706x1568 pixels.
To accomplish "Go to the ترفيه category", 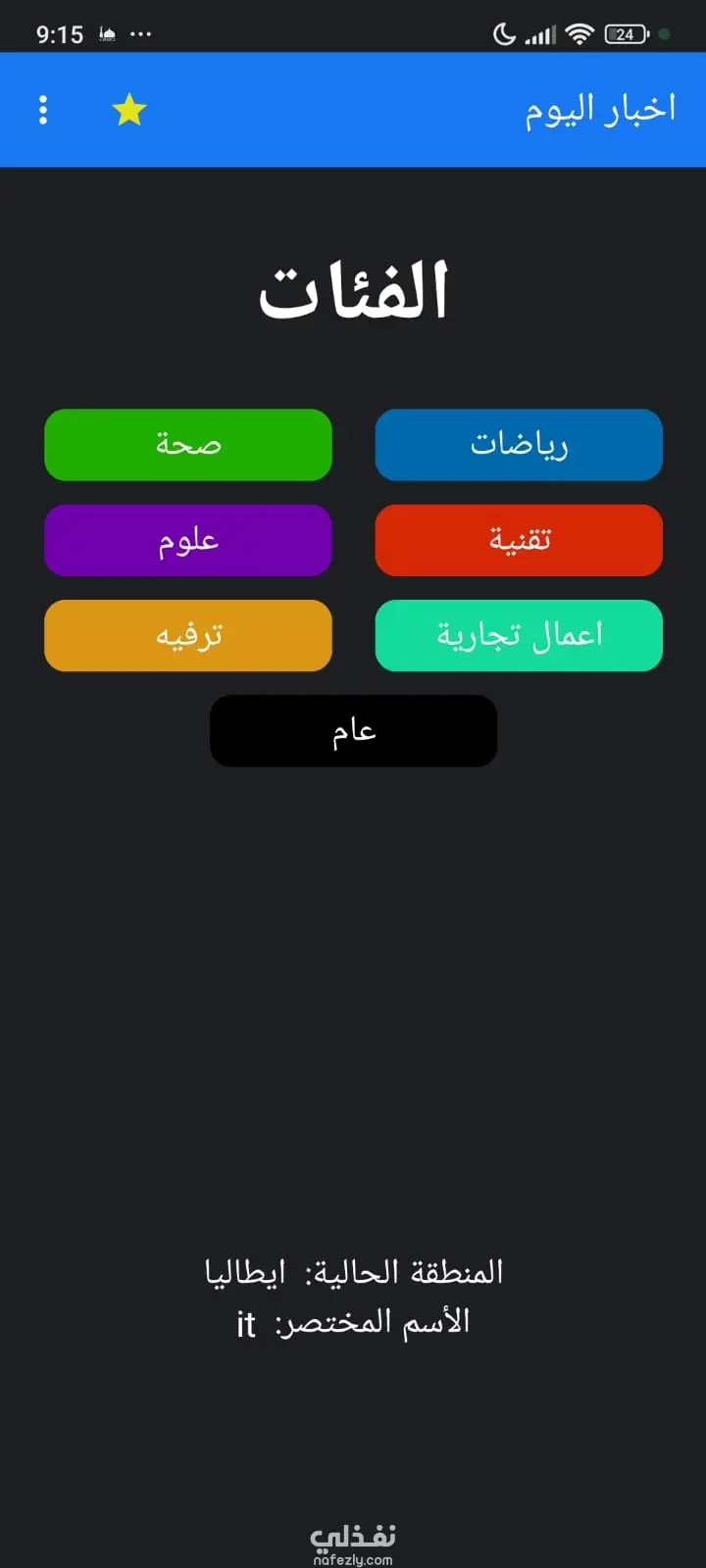I will [188, 635].
